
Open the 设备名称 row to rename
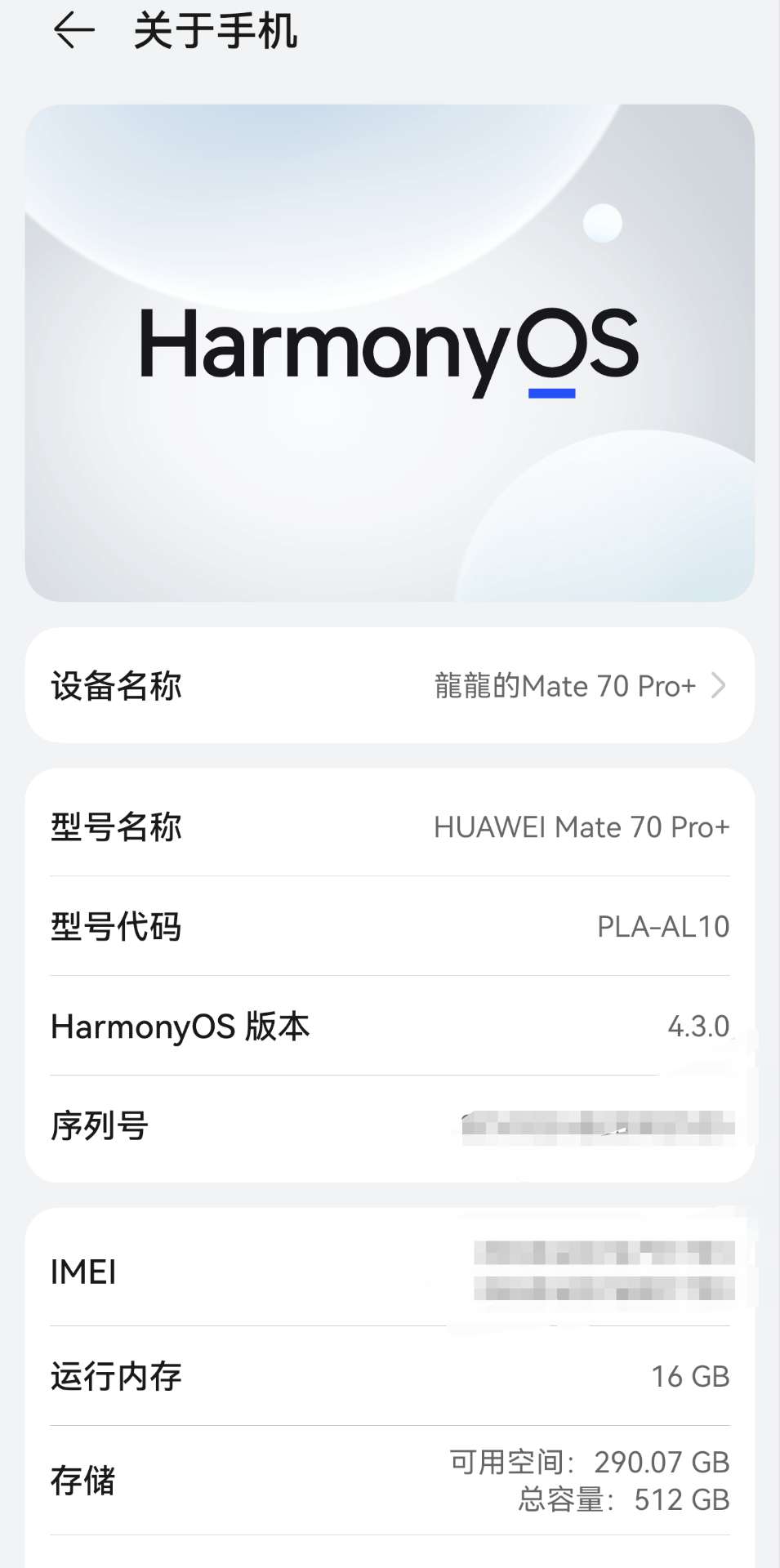point(390,685)
